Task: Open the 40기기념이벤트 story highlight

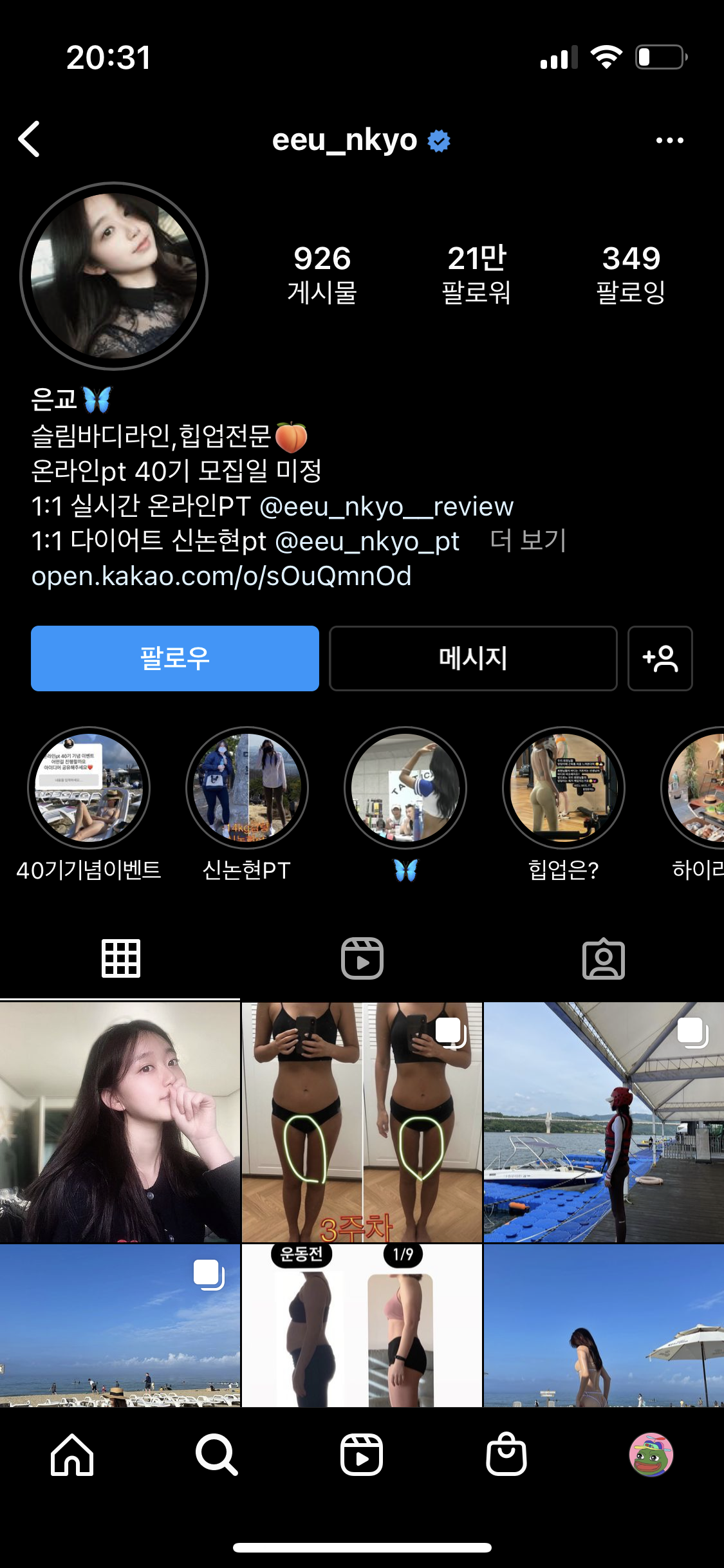Action: pos(89,788)
